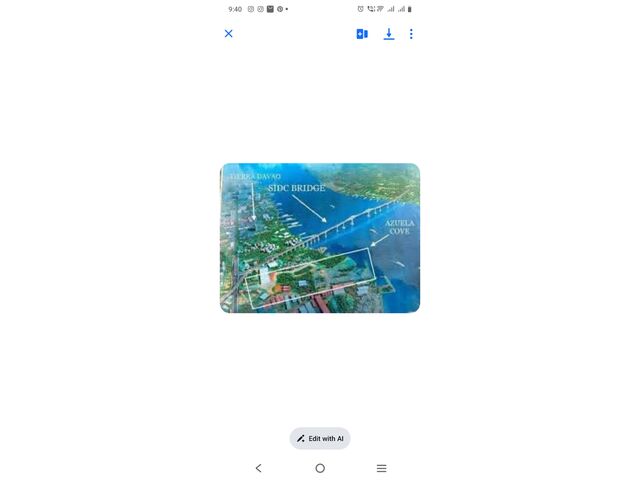Viewport: 640px width, 480px height.
Task: Go back using the system back button
Action: [x=258, y=468]
